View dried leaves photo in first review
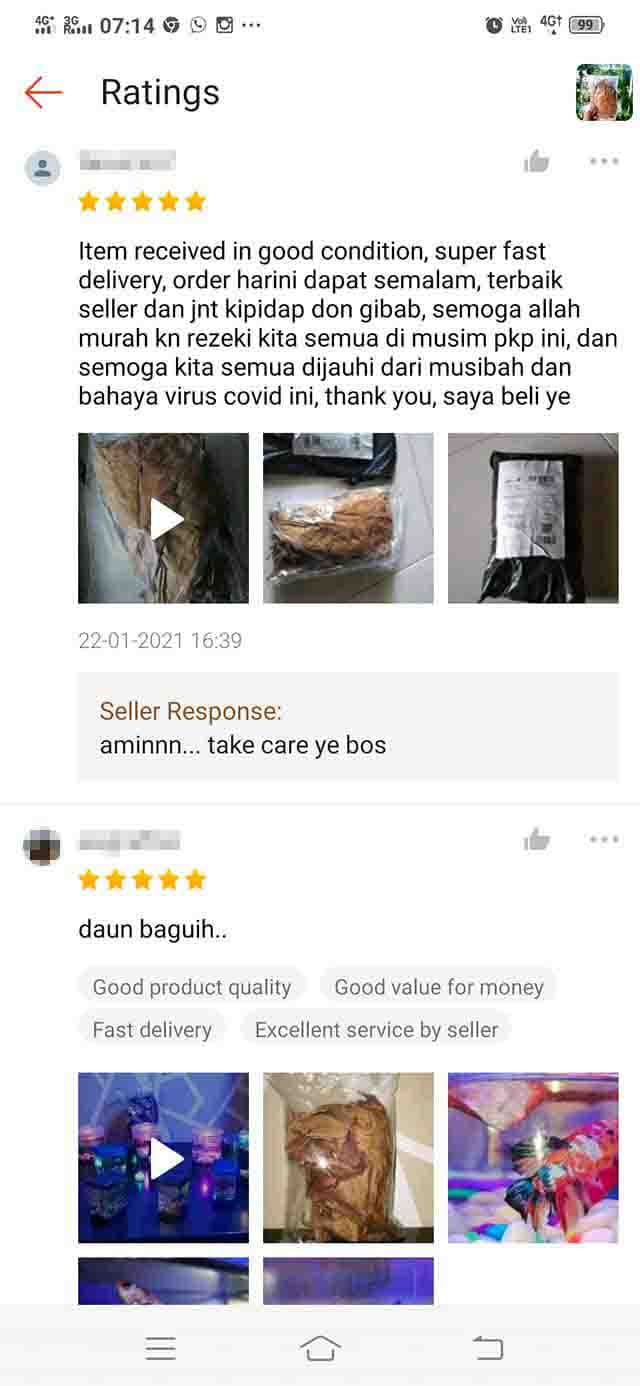This screenshot has width=640, height=1386. pos(348,518)
